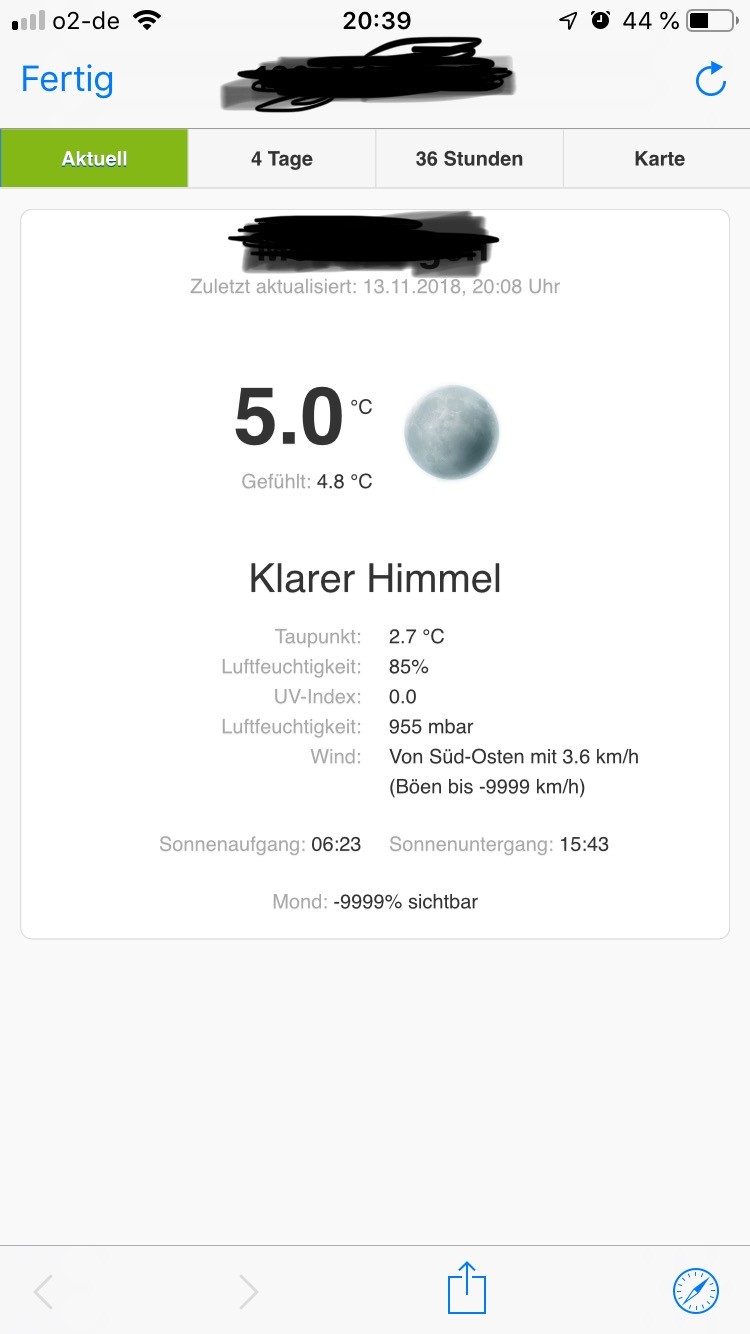The image size is (750, 1334).
Task: Switch to the 4 Tage tab
Action: tap(282, 158)
